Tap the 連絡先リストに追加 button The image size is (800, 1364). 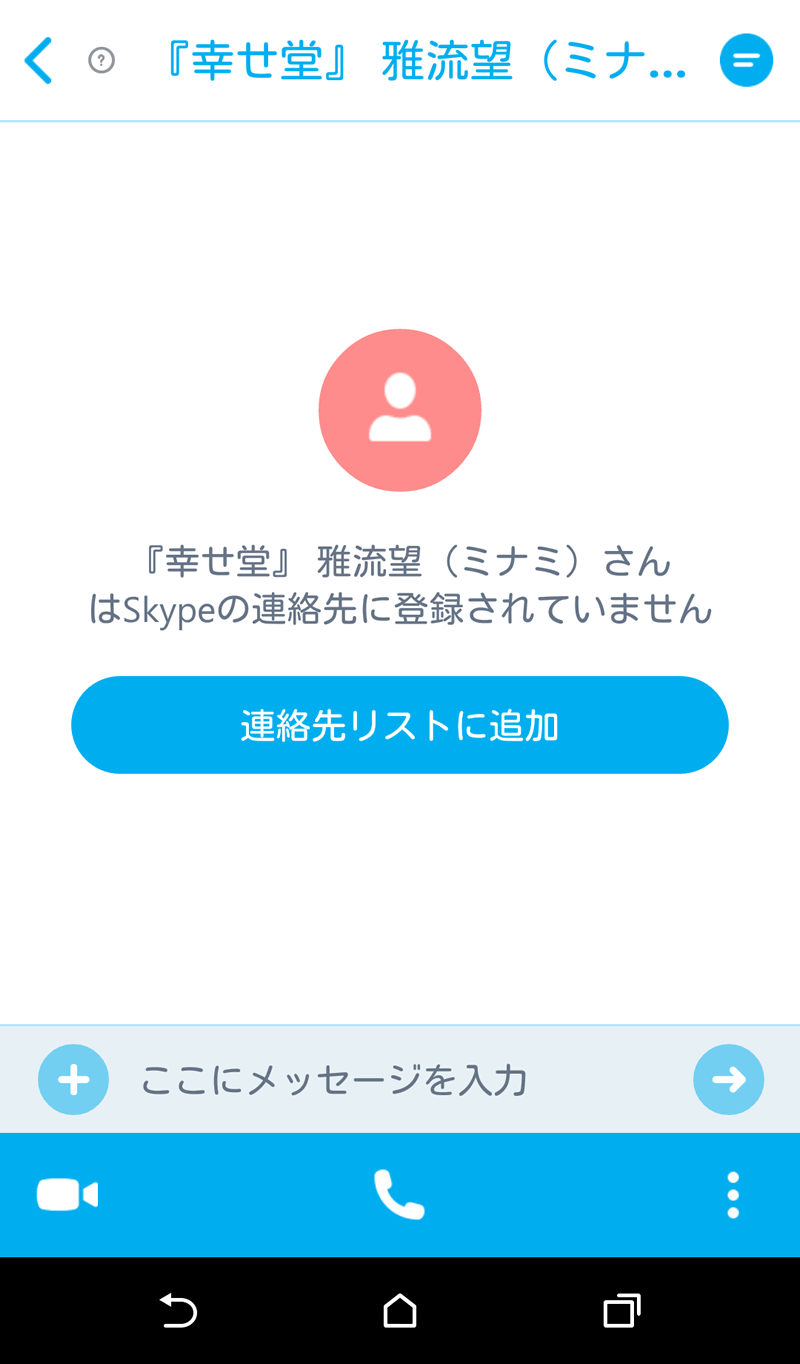tap(400, 725)
